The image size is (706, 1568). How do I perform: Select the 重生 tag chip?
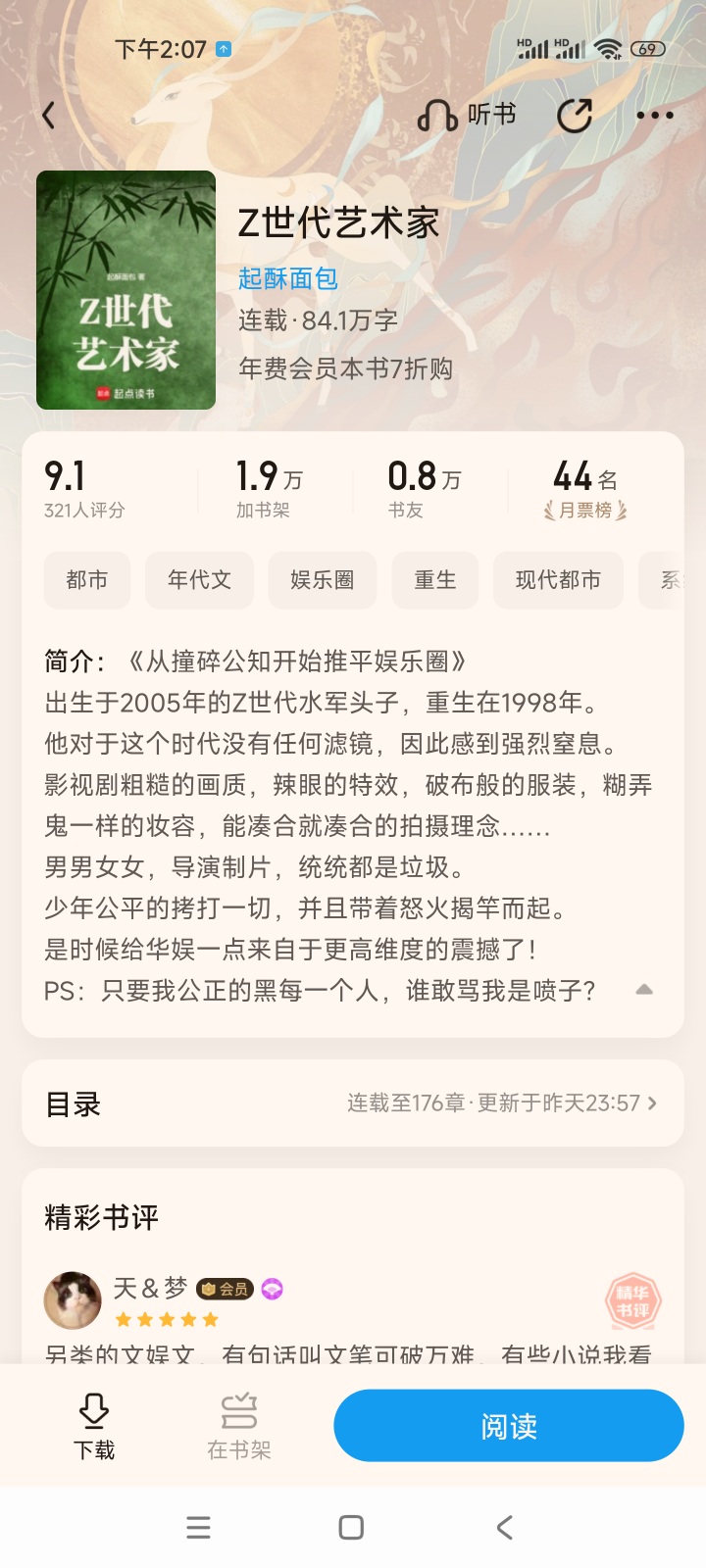point(435,580)
